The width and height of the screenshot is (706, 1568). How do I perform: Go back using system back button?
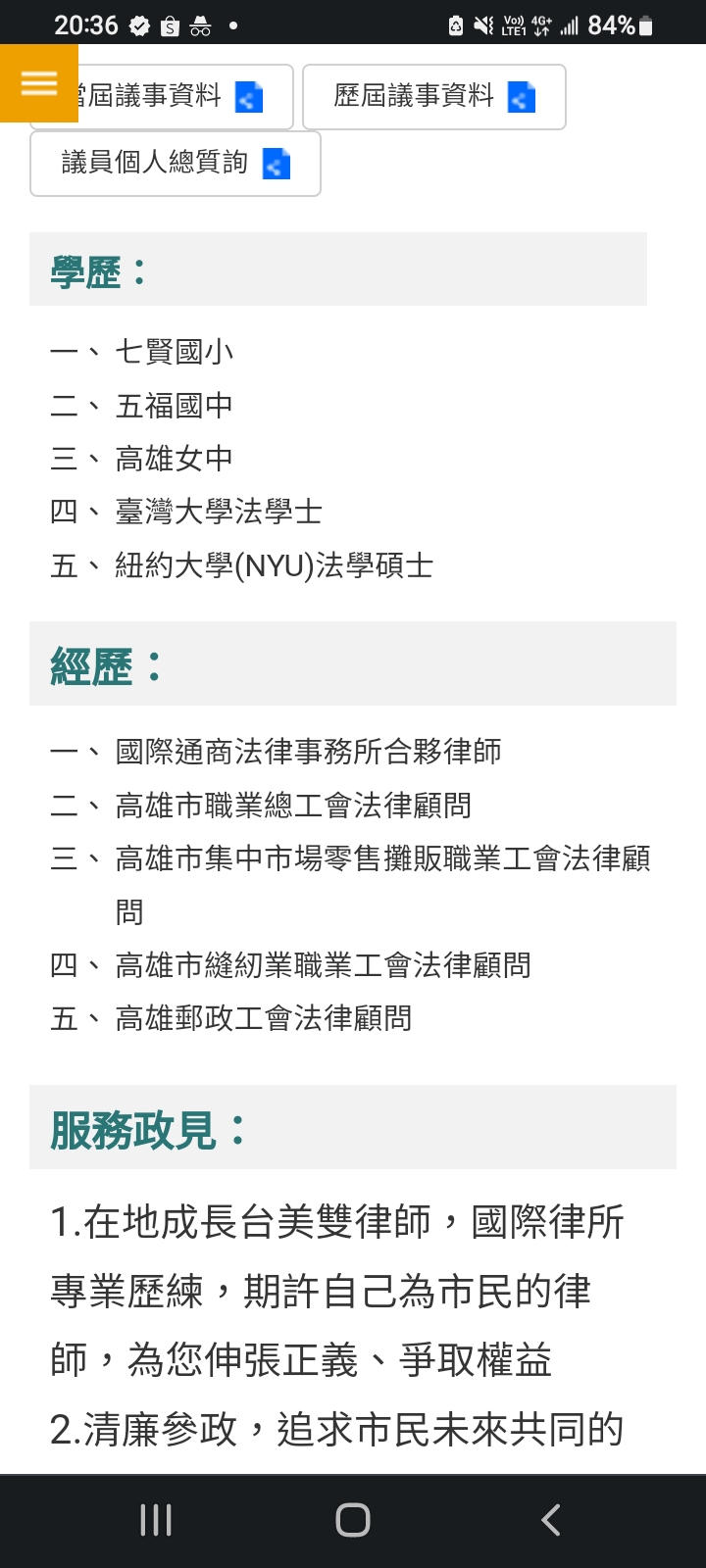pos(551,1520)
